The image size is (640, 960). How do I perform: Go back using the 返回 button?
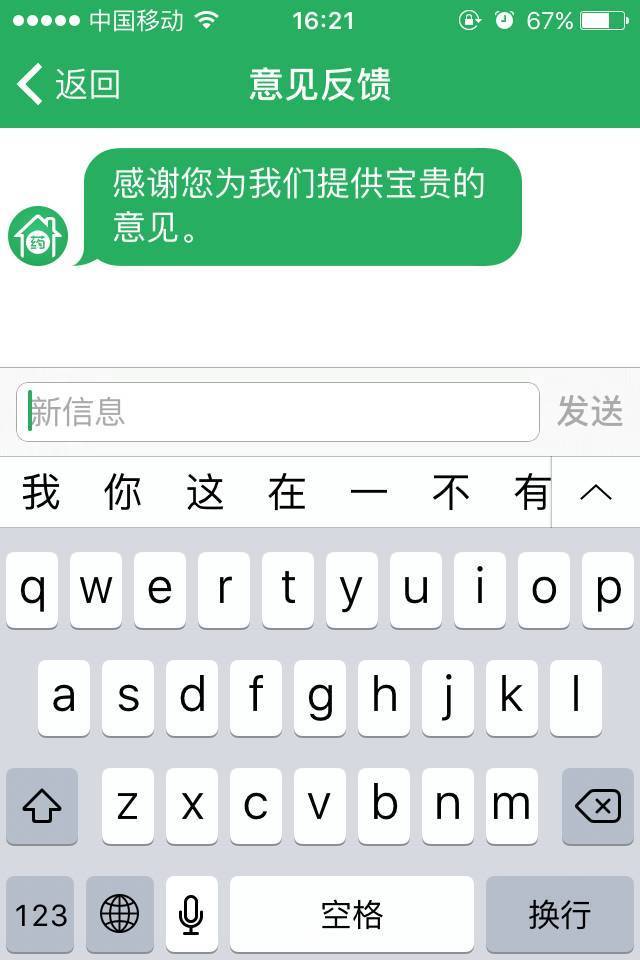[68, 85]
